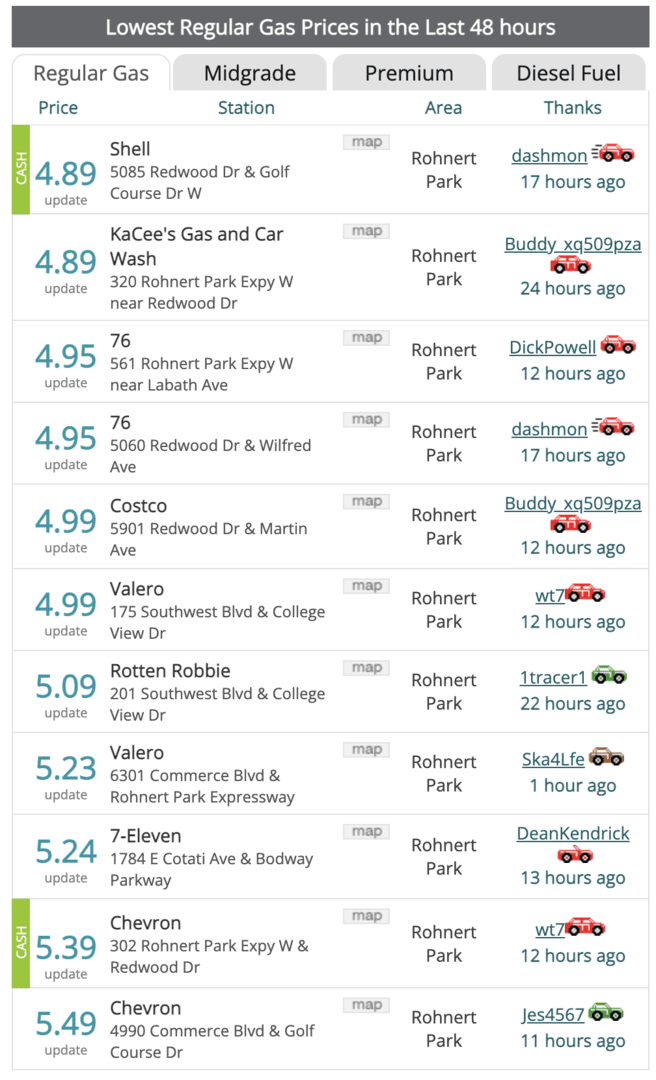Update the 4.89 Shell price
The width and height of the screenshot is (656, 1080).
(66, 200)
